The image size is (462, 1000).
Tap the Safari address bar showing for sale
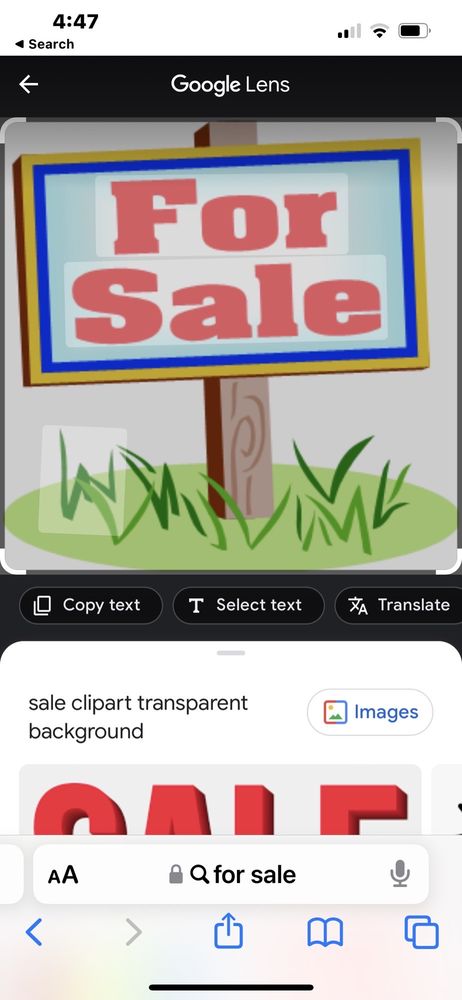click(230, 874)
